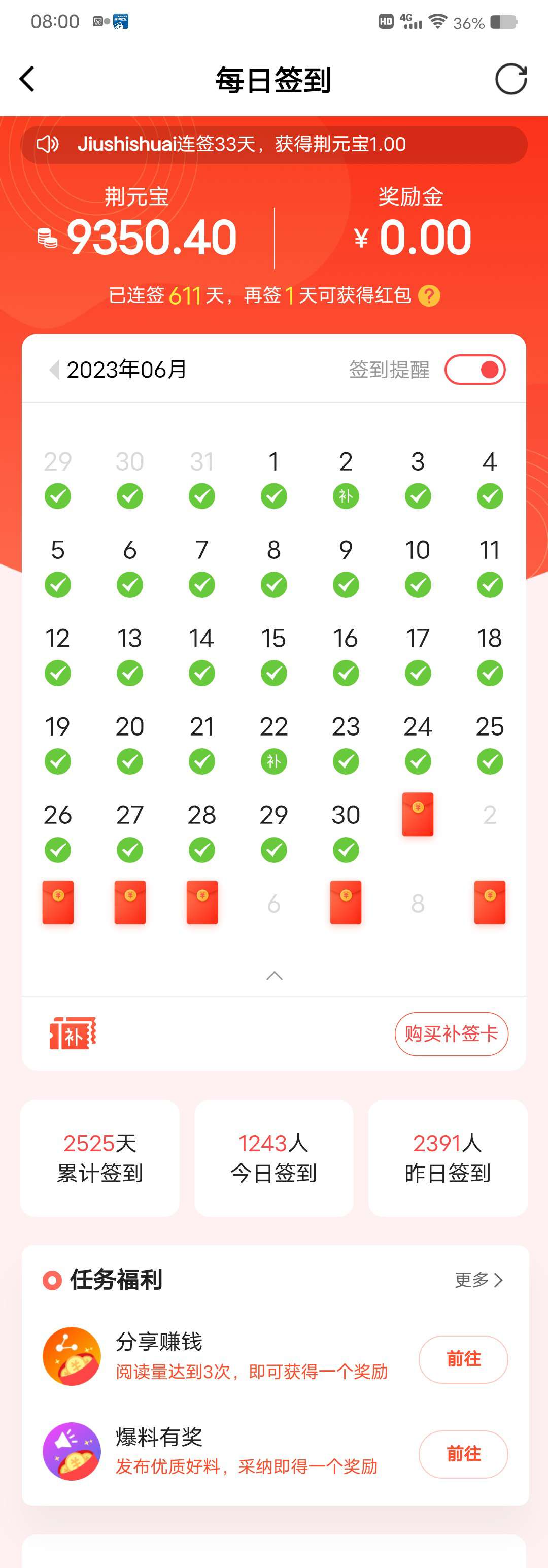The image size is (548, 1568).
Task: Collapse the calendar with the up chevron
Action: click(x=275, y=975)
